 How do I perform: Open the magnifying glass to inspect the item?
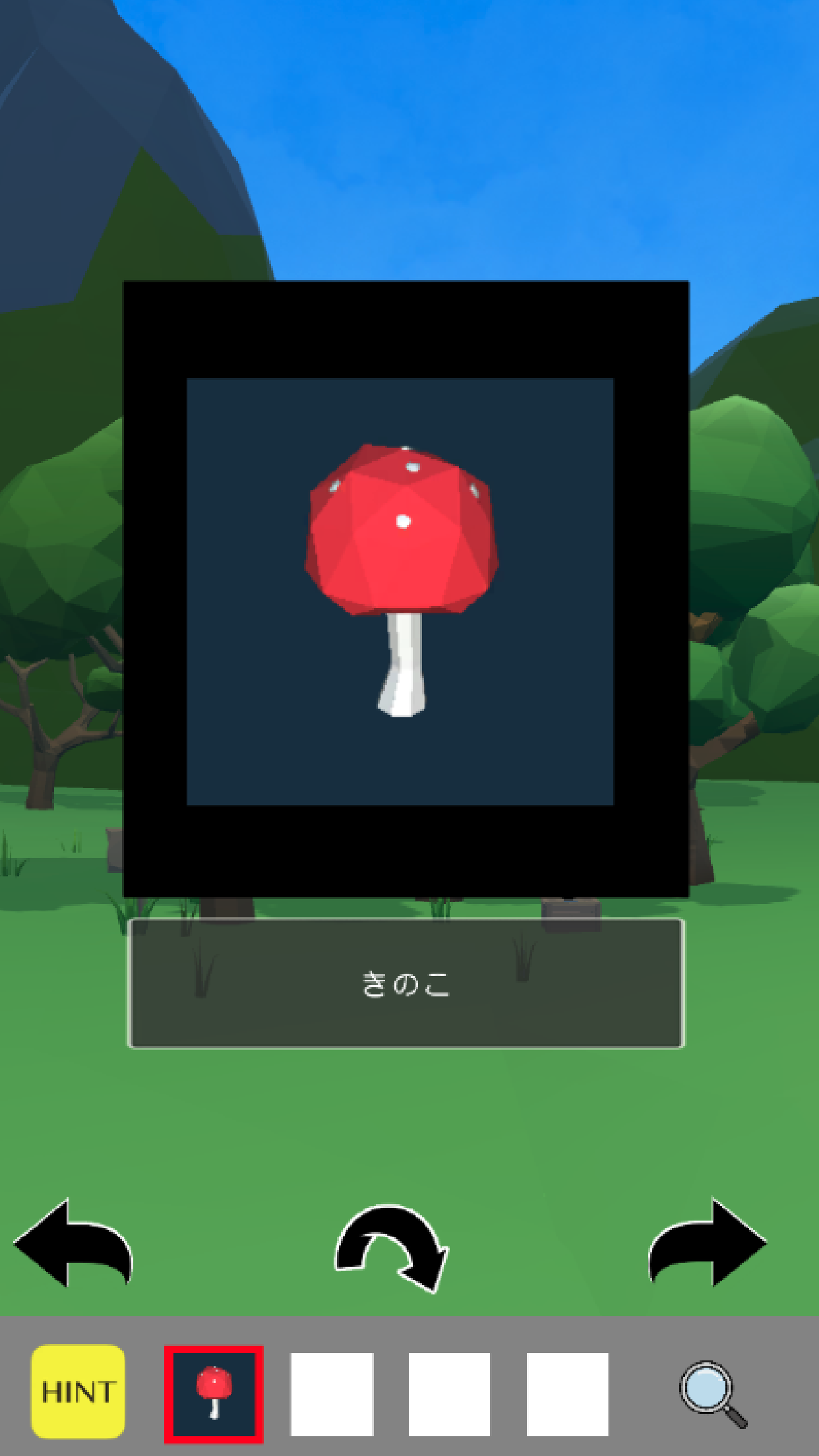(712, 1393)
